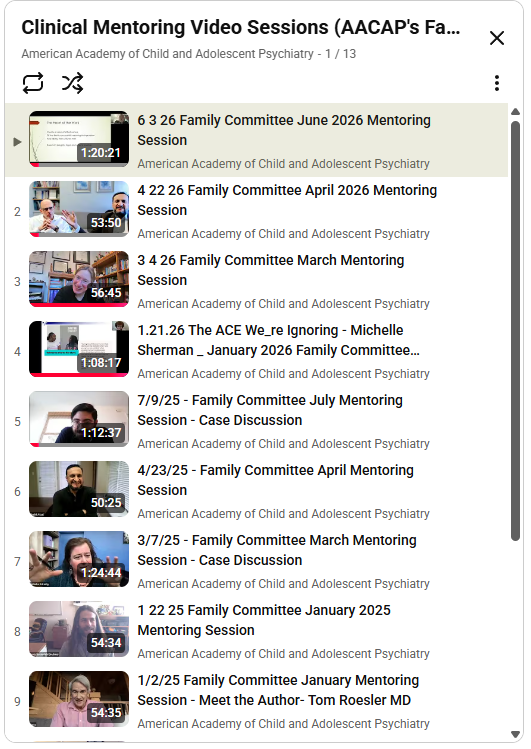Play the June 2026 Mentoring Session video
The image size is (531, 749).
point(256,140)
